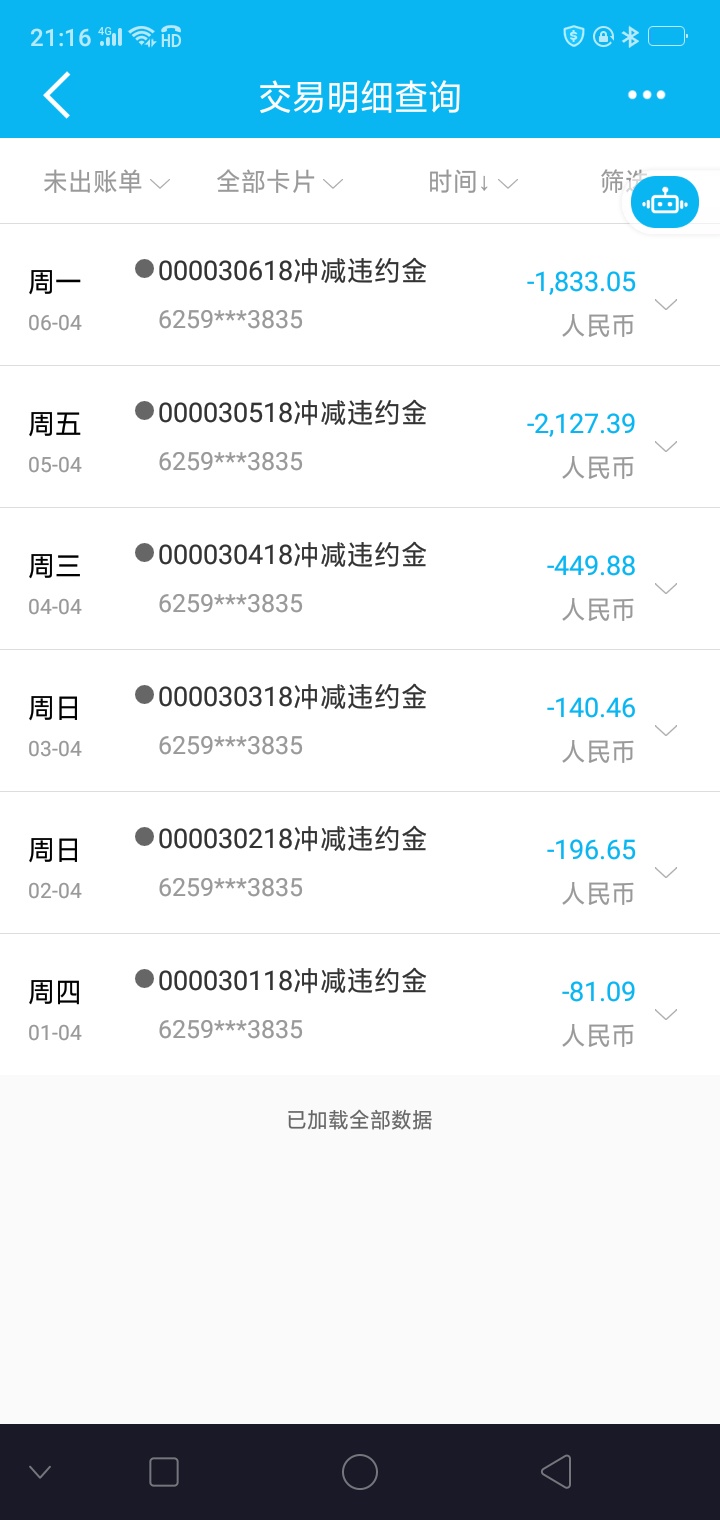
Task: Change the 时间 sort order
Action: (473, 182)
